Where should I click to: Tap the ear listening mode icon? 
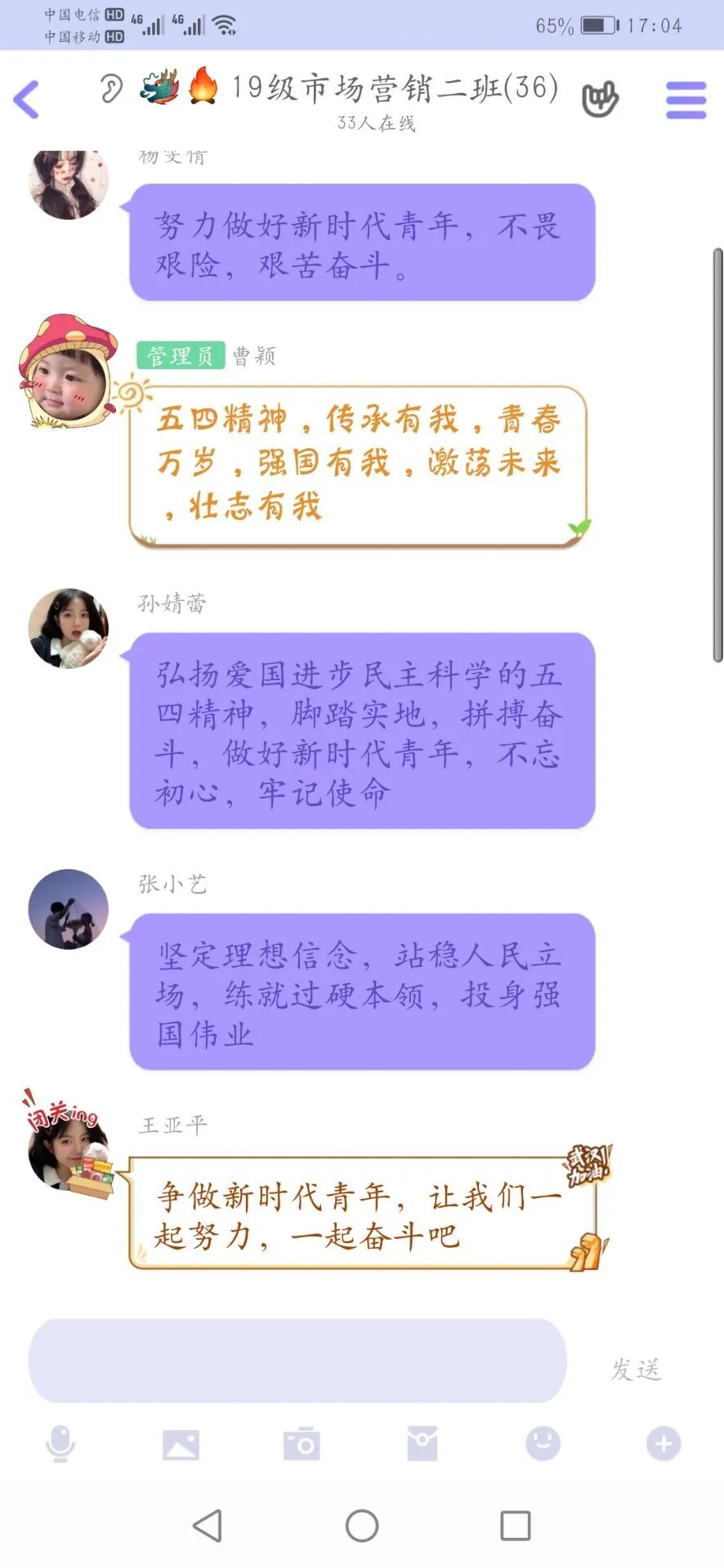pos(111,88)
